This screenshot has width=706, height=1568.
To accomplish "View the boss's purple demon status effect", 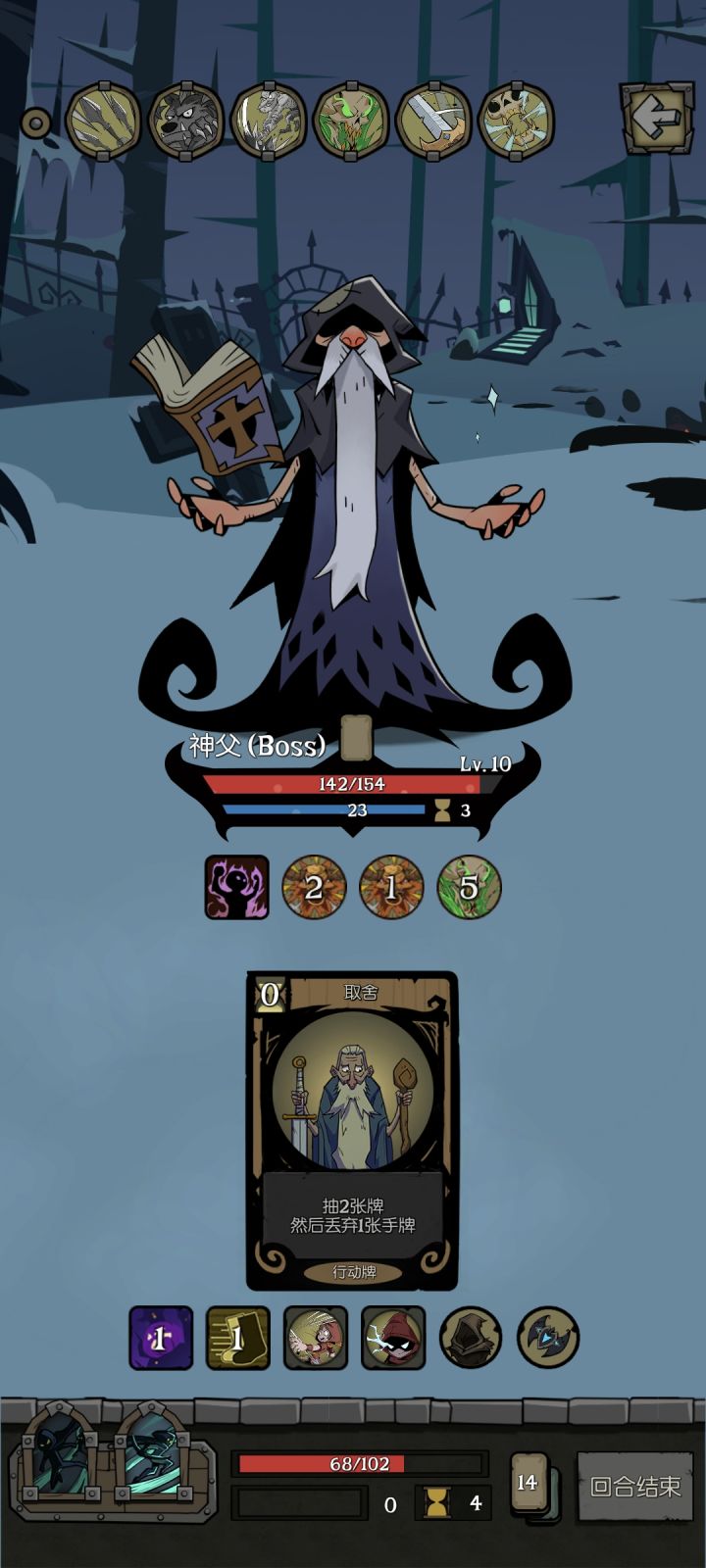I will 236,887.
